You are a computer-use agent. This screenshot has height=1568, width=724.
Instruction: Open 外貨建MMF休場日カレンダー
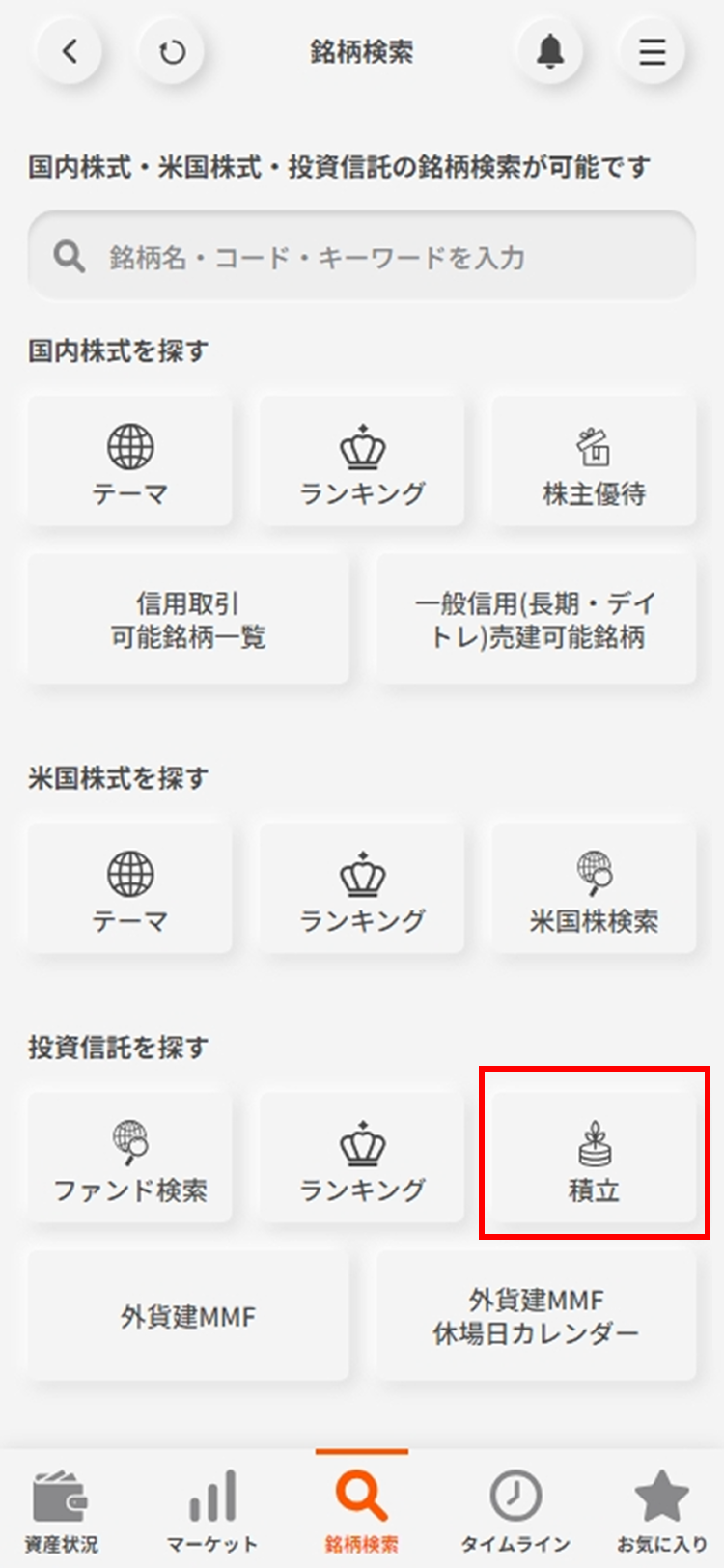click(537, 1316)
